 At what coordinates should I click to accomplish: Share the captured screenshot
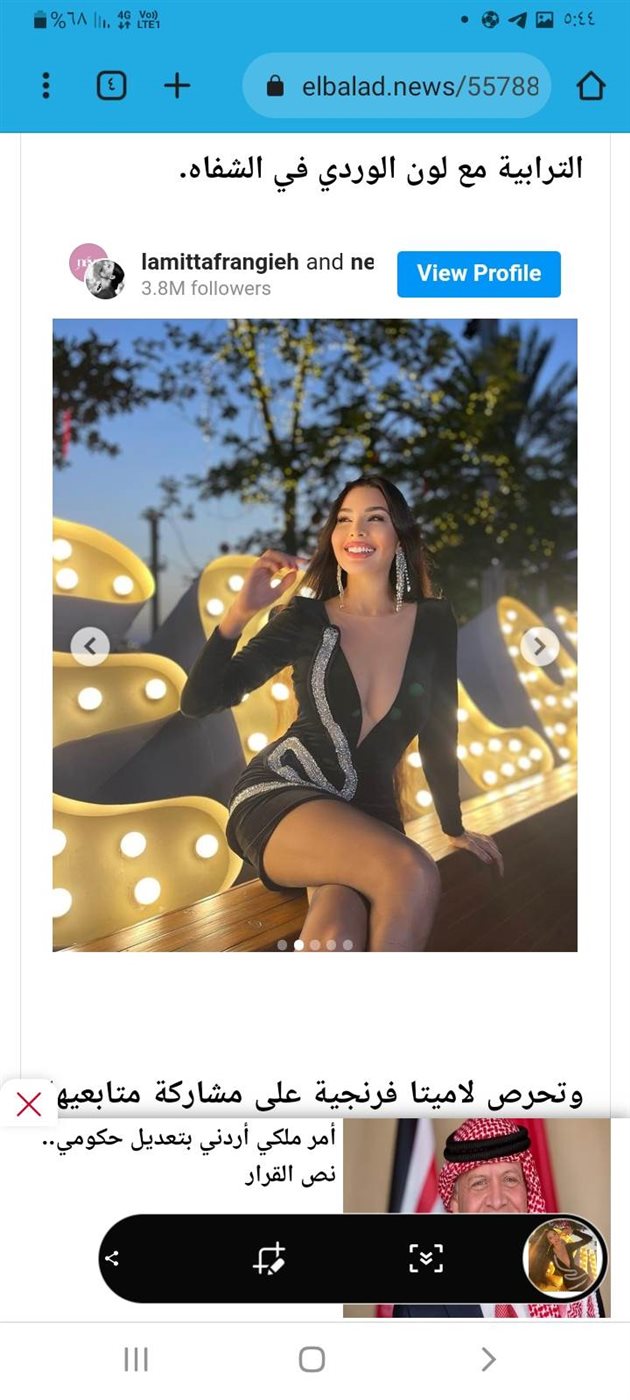click(112, 1259)
